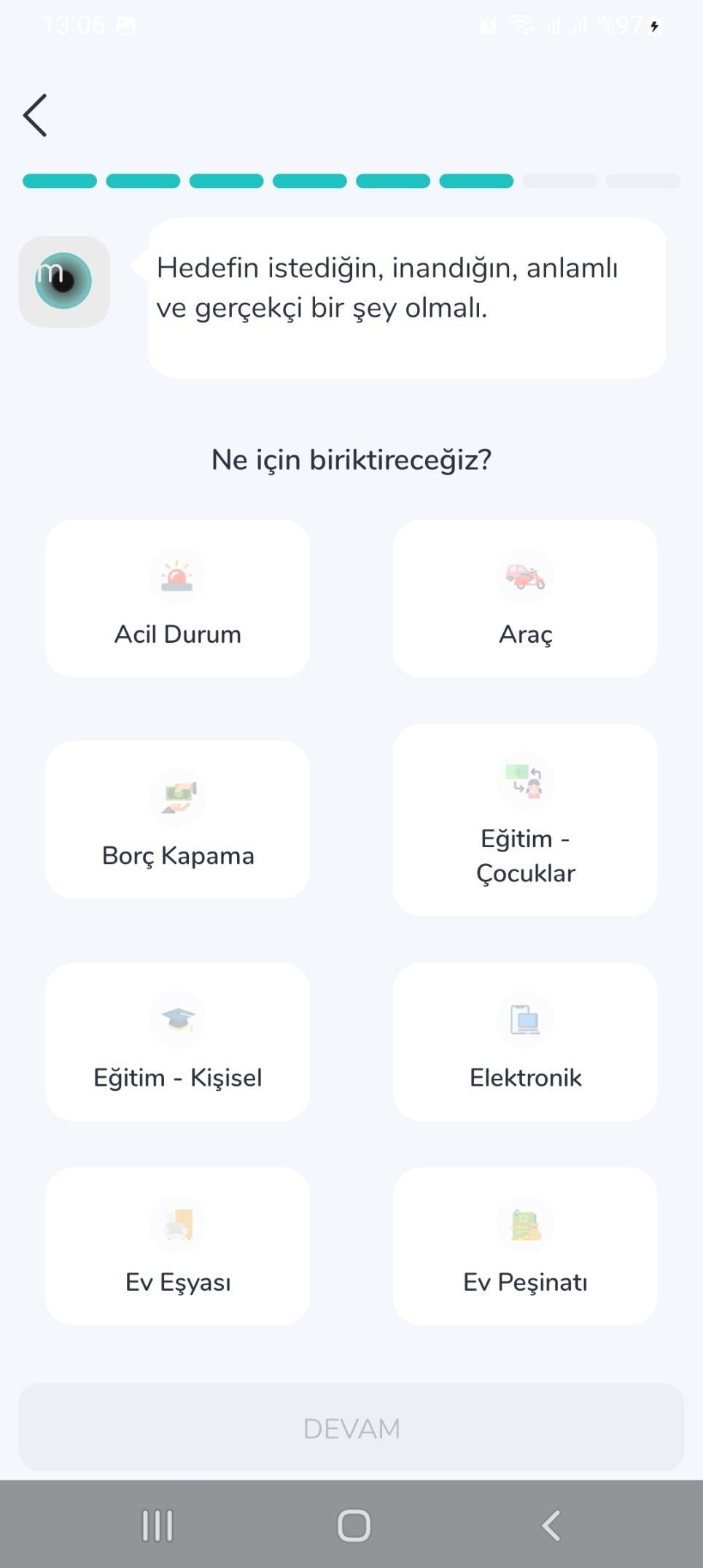Select the Acil Durum savings goal
Viewport: 703px width, 1568px height.
click(177, 598)
